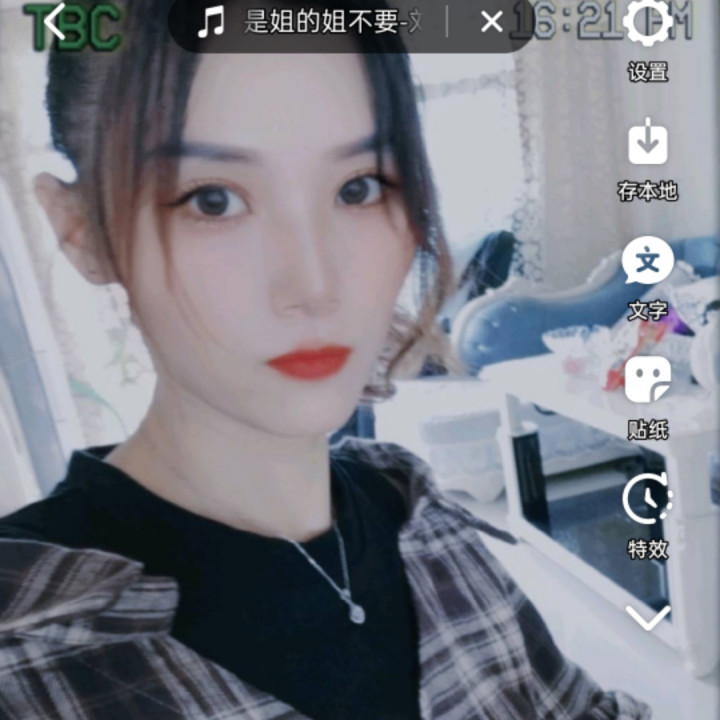Go back using the top-left arrow

[x=55, y=22]
